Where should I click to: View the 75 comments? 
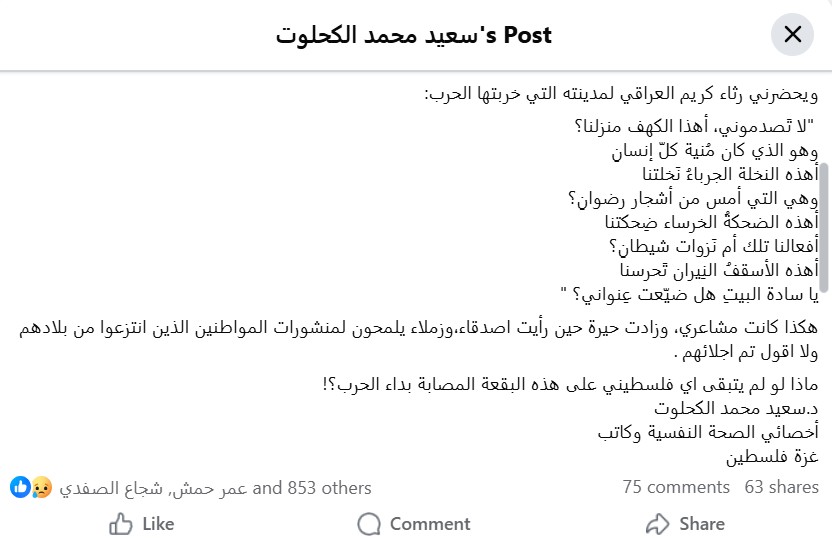click(x=675, y=488)
